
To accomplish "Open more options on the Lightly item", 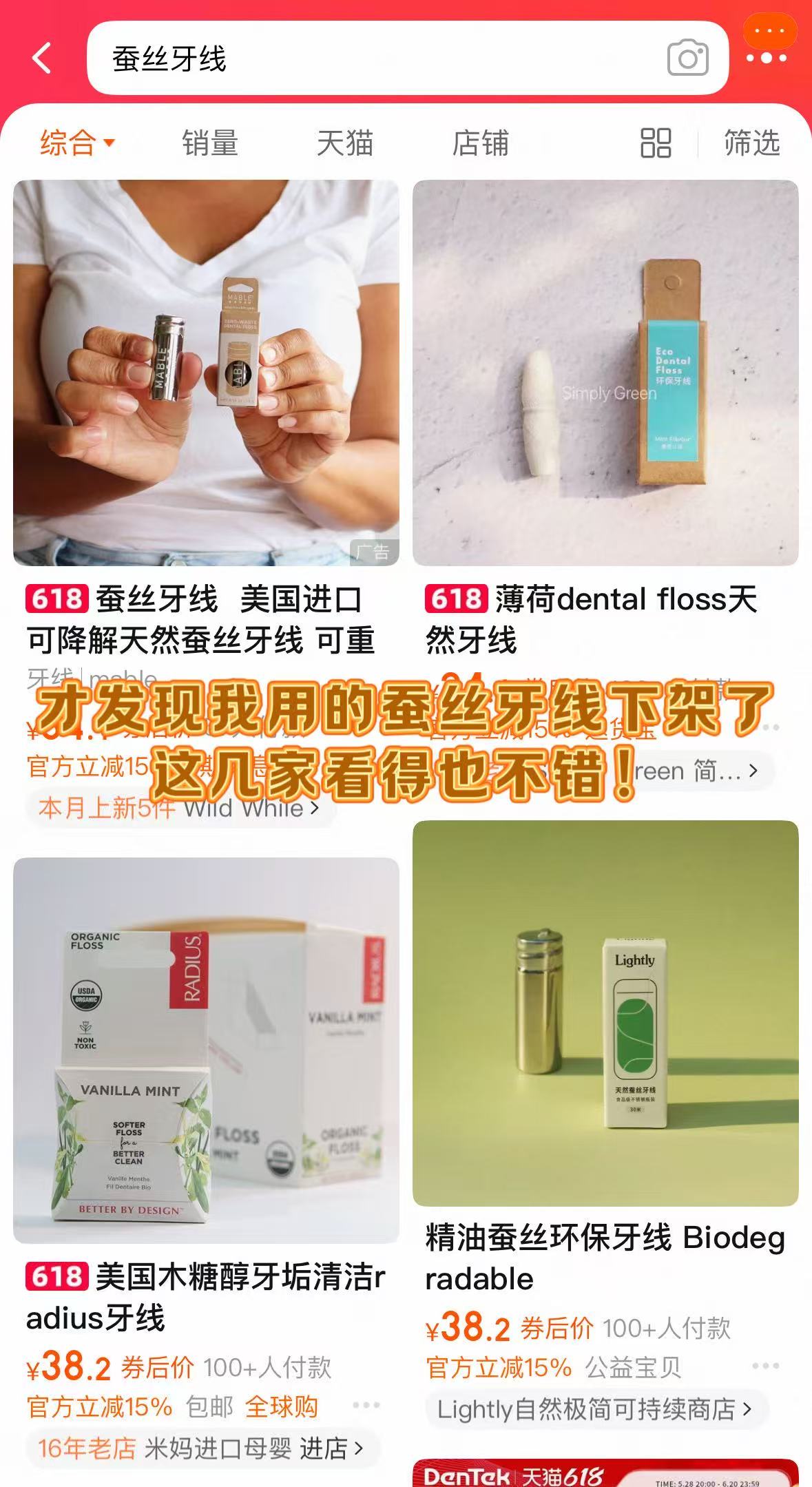I will [765, 1366].
